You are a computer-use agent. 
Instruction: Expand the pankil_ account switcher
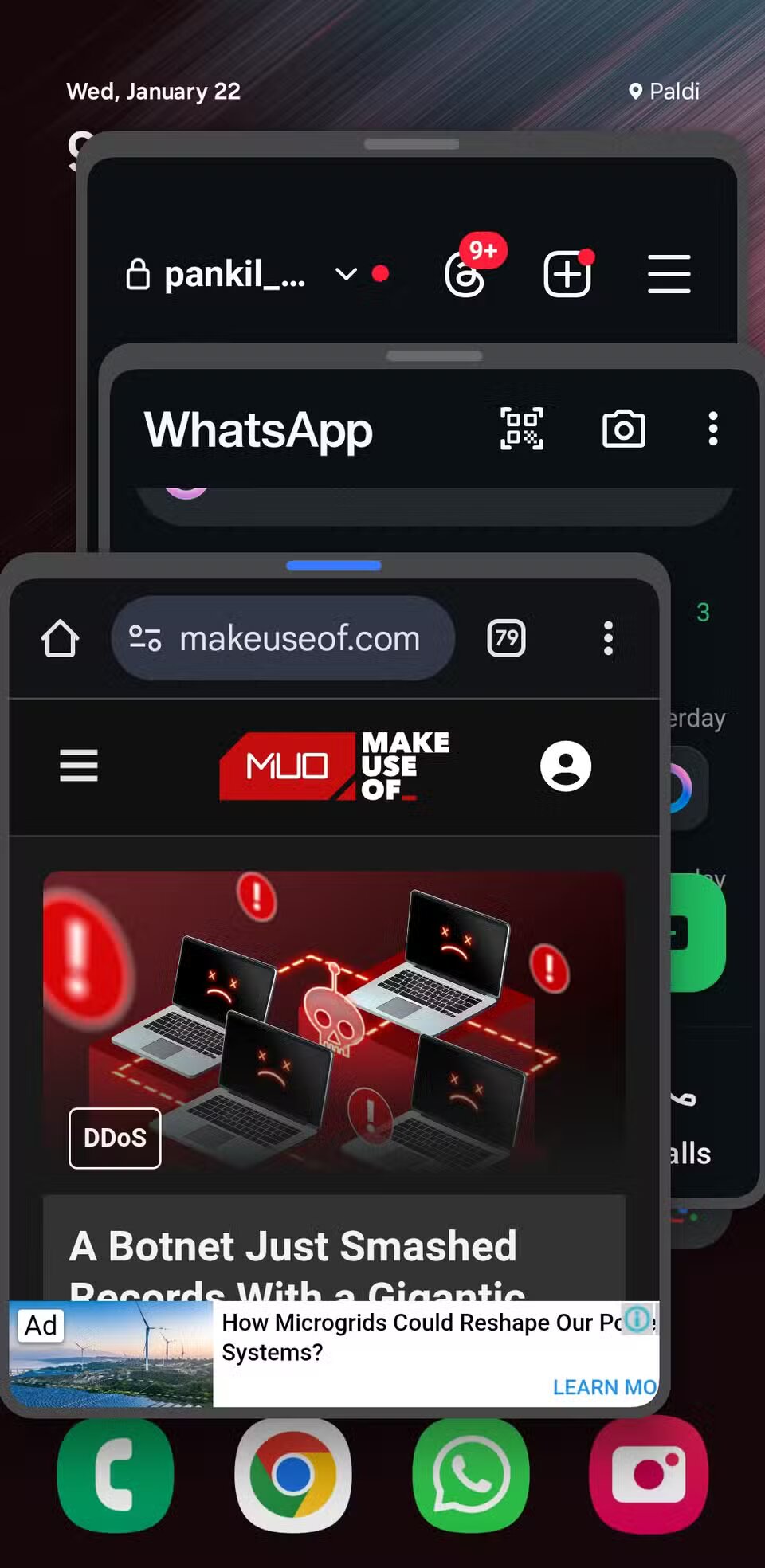click(345, 274)
